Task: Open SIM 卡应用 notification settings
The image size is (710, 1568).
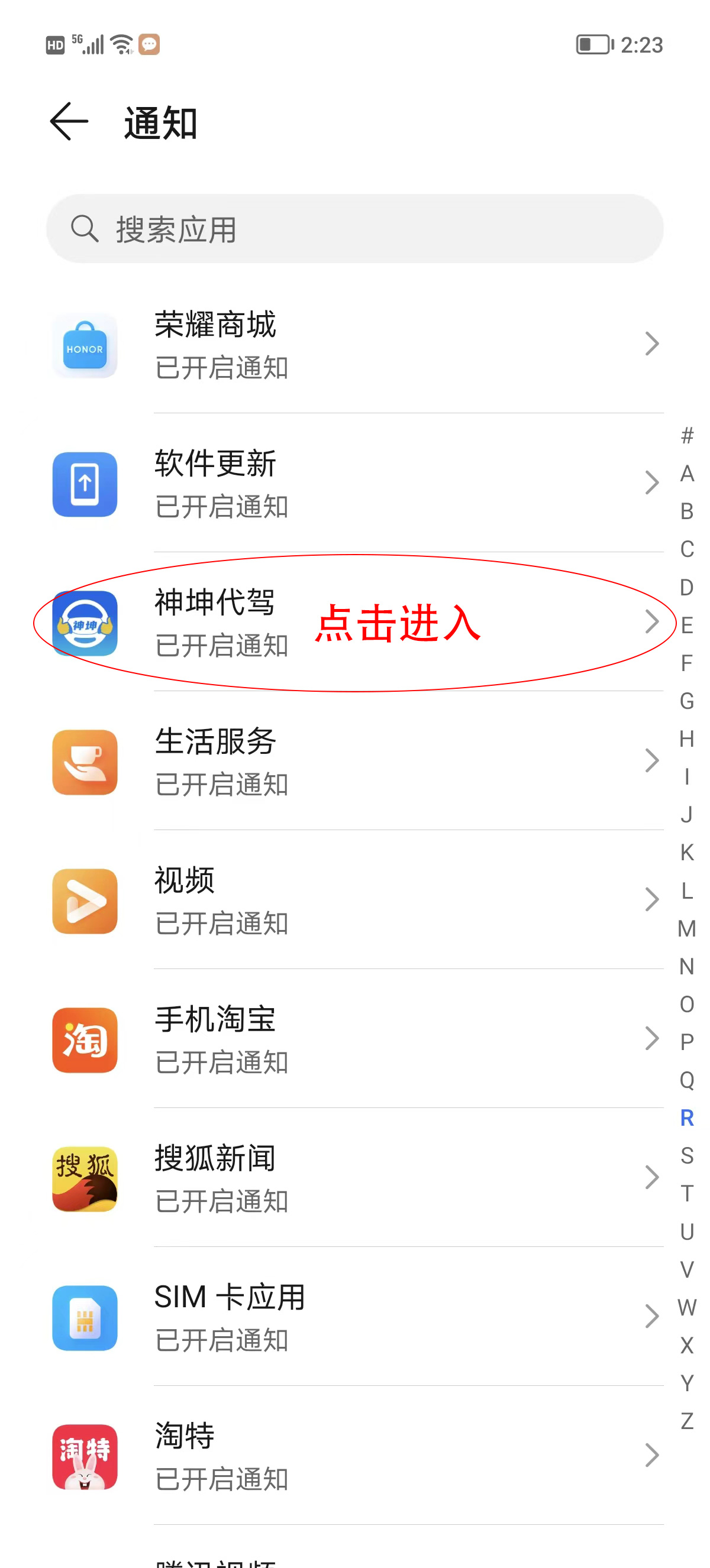Action: click(x=354, y=1316)
